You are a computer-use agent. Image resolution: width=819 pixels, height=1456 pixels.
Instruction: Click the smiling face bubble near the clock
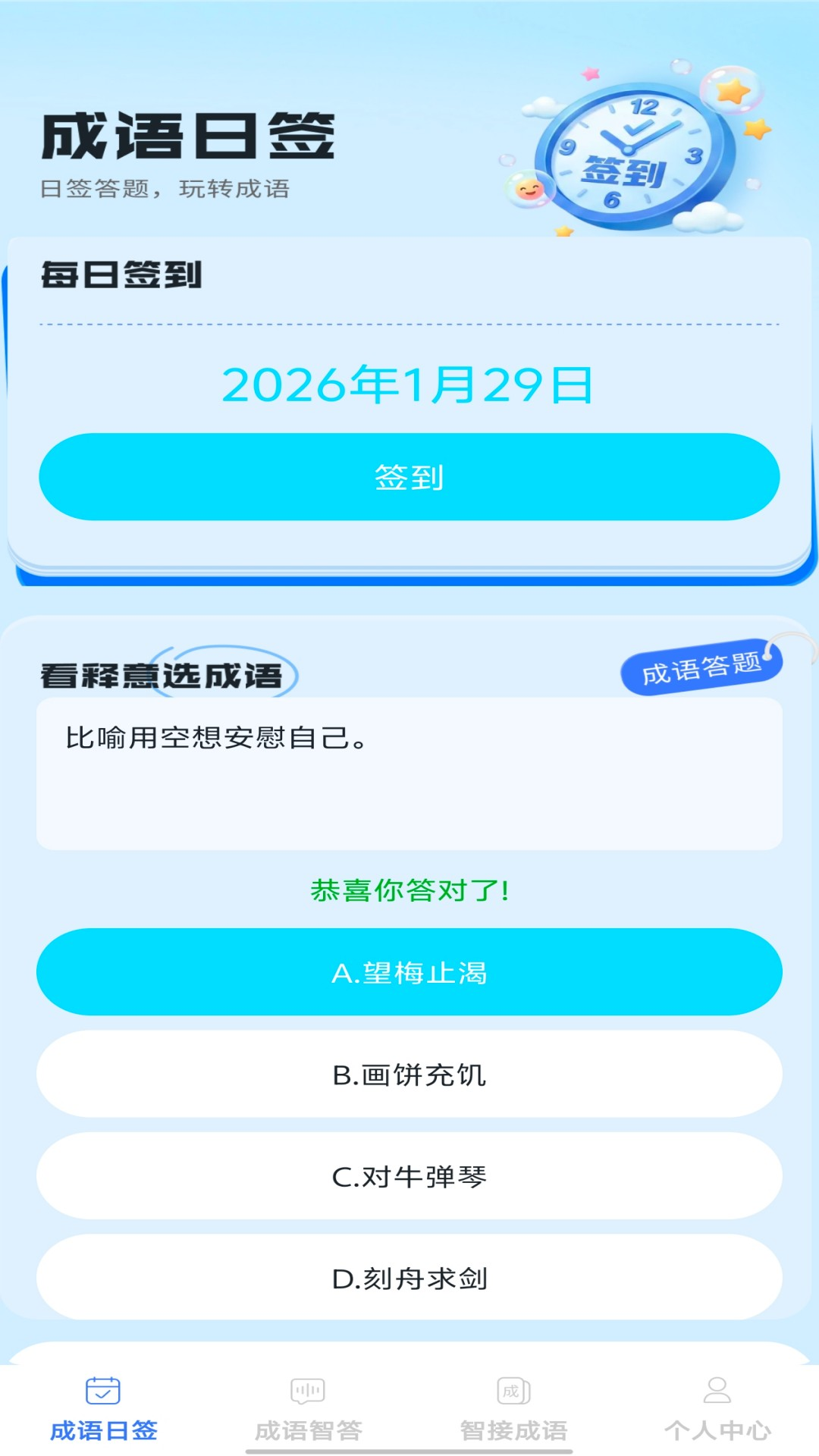click(528, 190)
